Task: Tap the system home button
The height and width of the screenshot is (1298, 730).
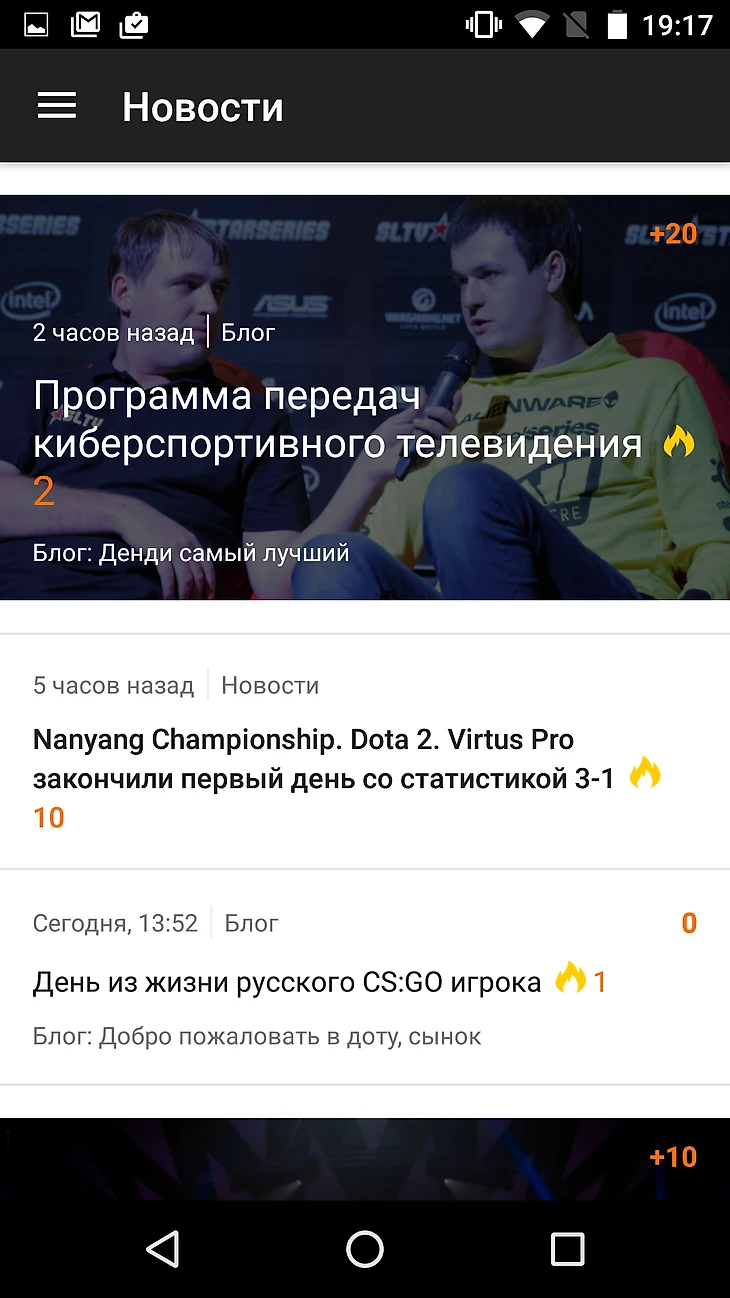Action: 365,1249
